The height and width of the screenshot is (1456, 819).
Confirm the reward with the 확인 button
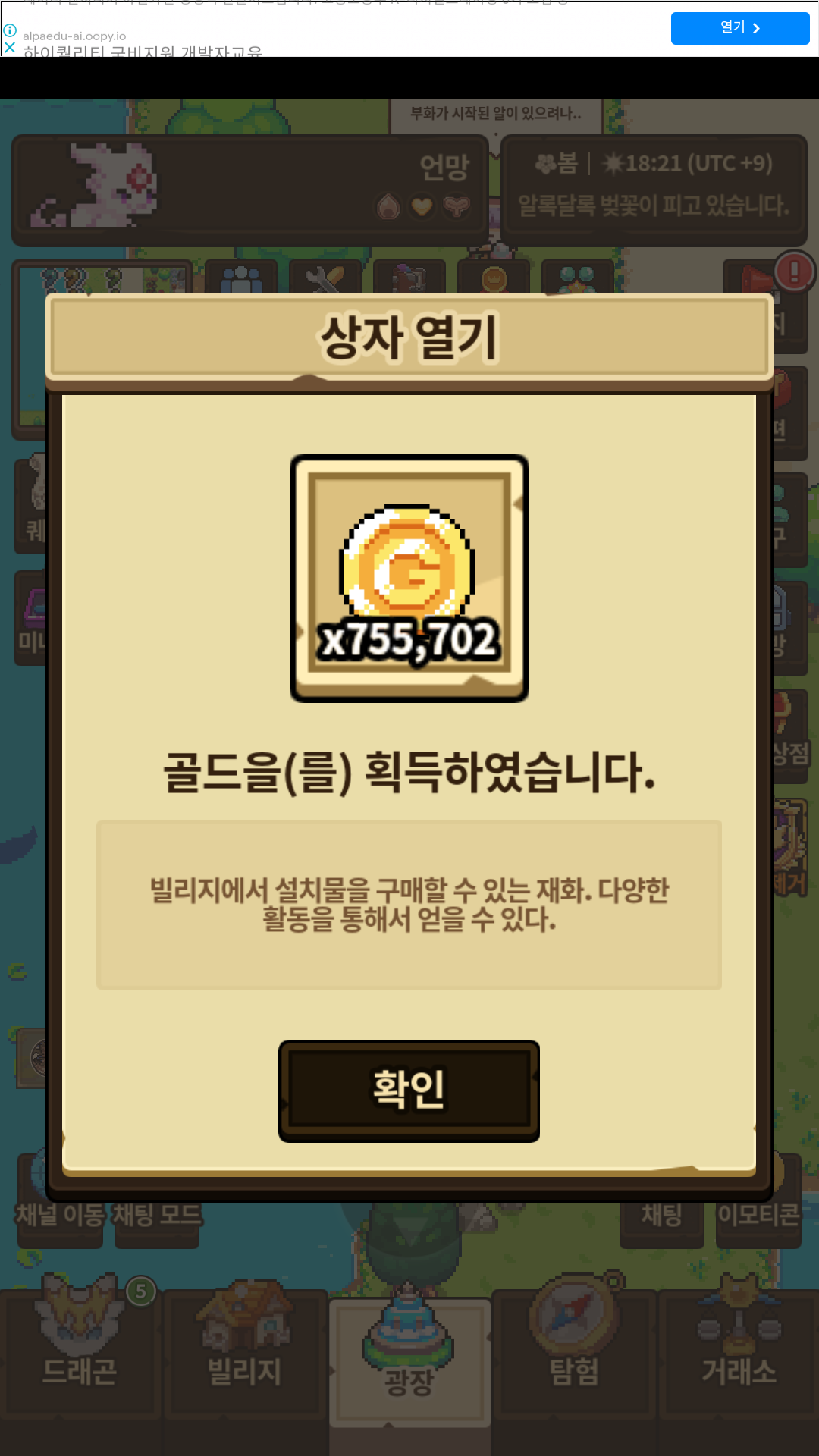(409, 1090)
